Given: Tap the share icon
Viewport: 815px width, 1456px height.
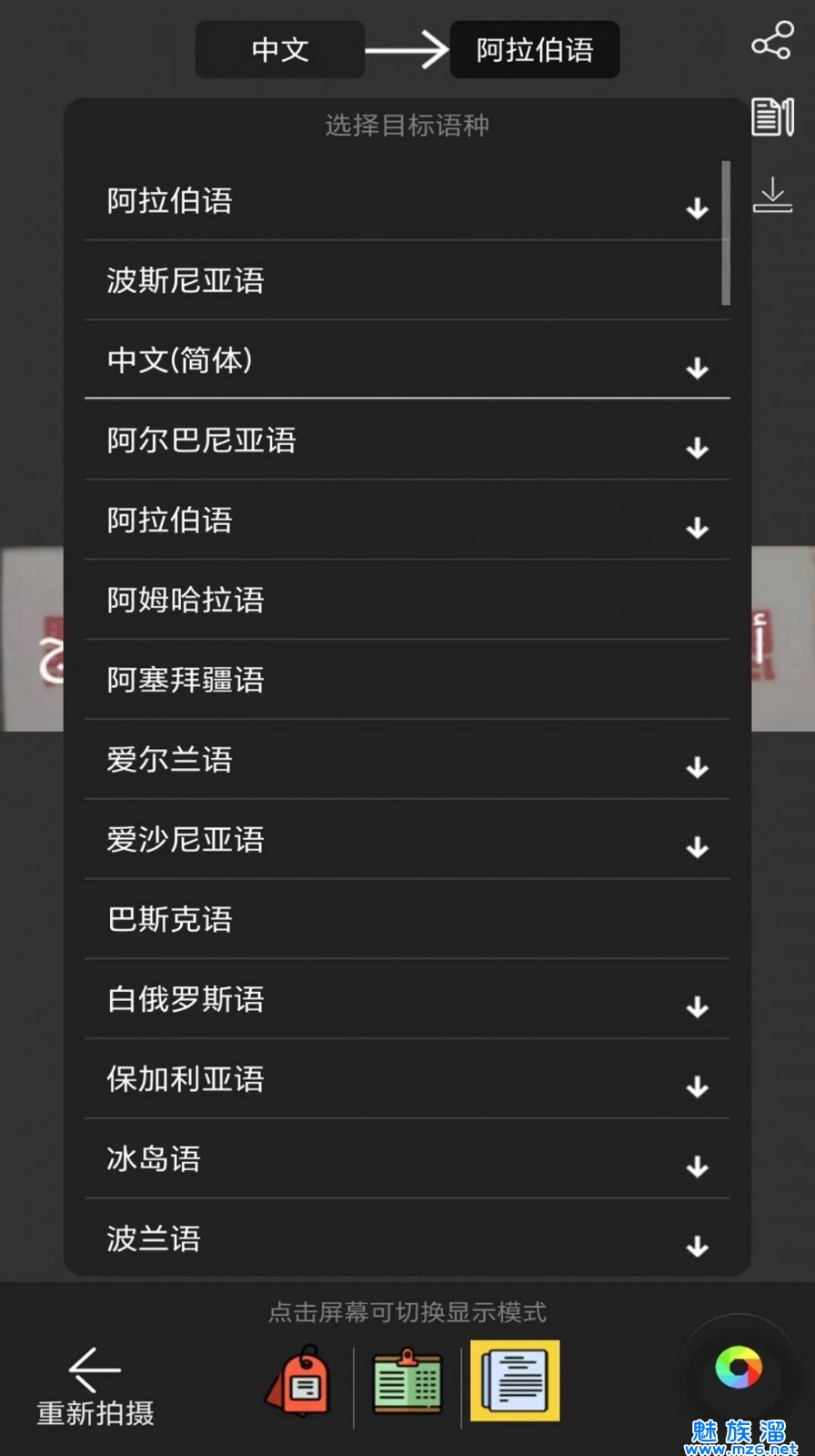Looking at the screenshot, I should coord(772,41).
